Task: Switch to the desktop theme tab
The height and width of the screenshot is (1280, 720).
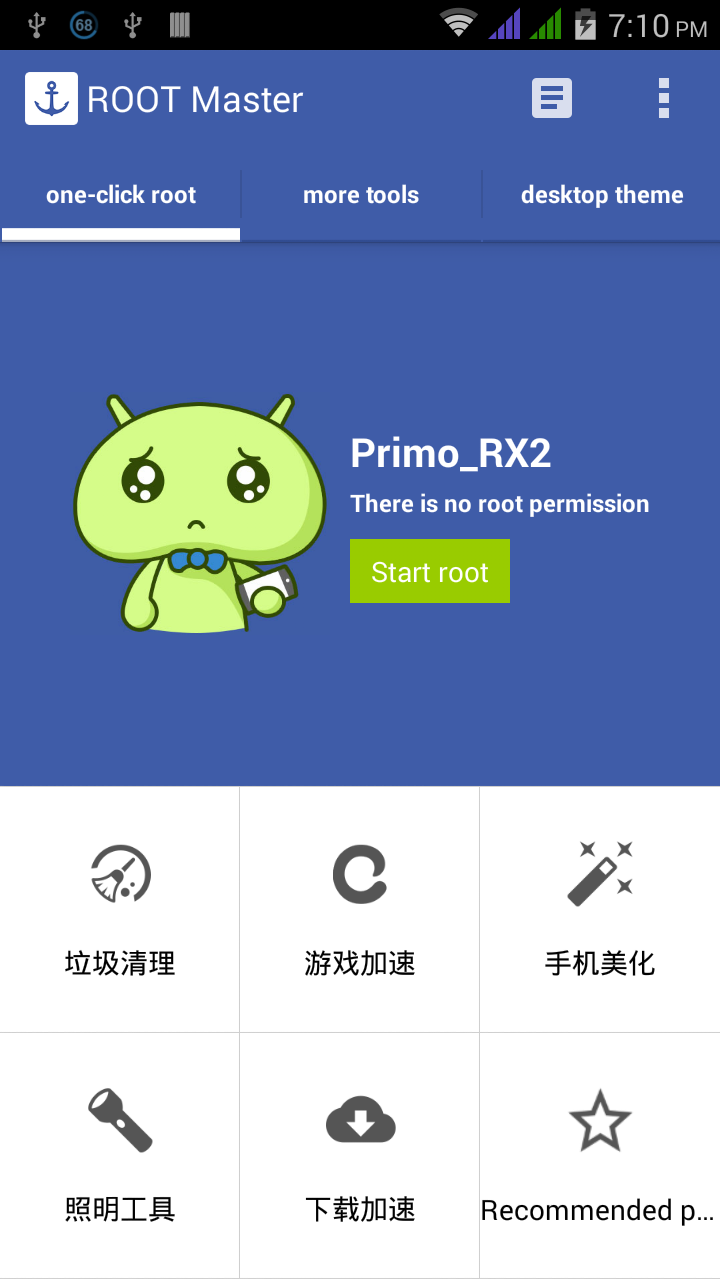Action: [601, 196]
